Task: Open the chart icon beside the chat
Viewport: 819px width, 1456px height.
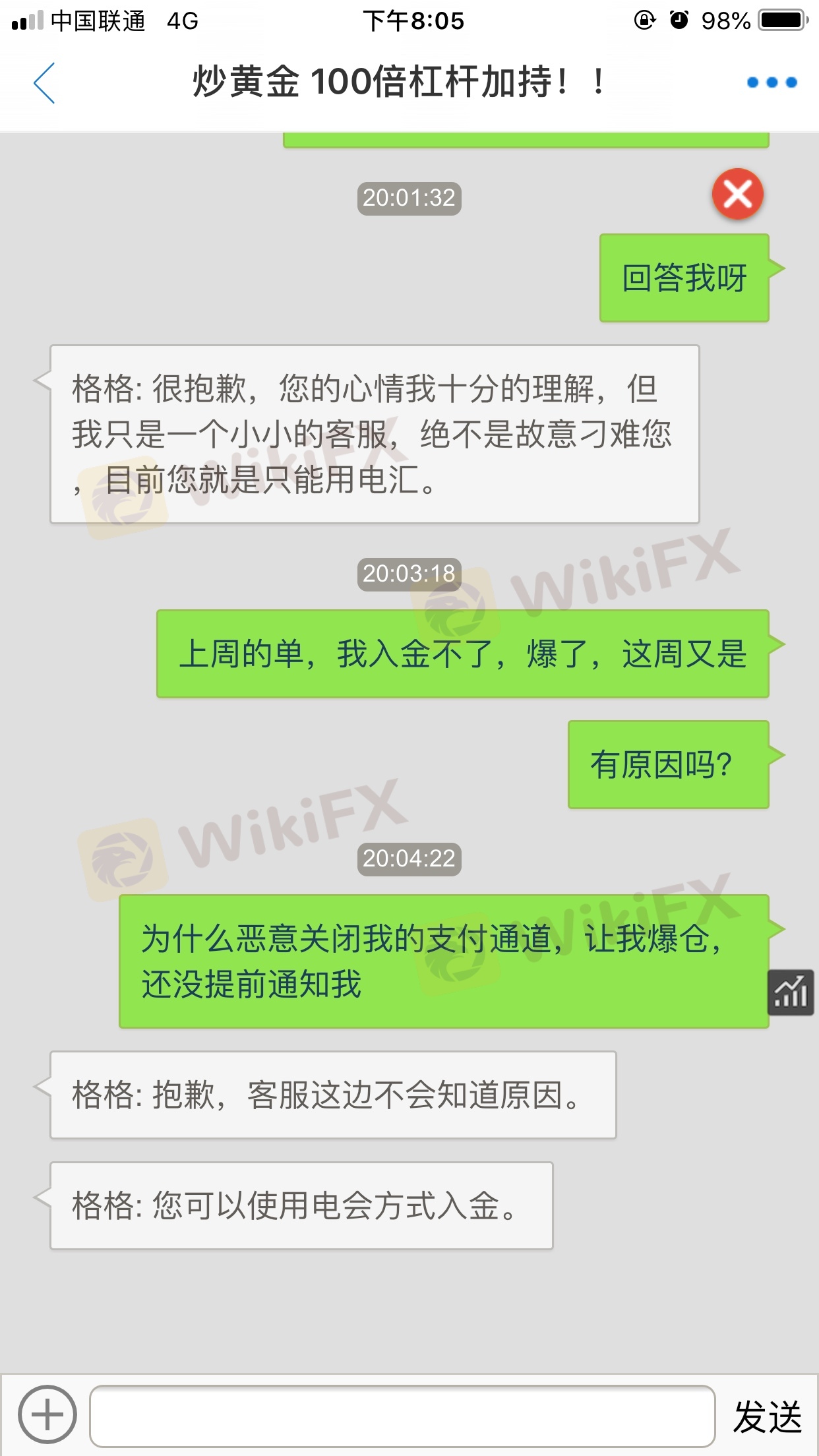Action: [791, 992]
